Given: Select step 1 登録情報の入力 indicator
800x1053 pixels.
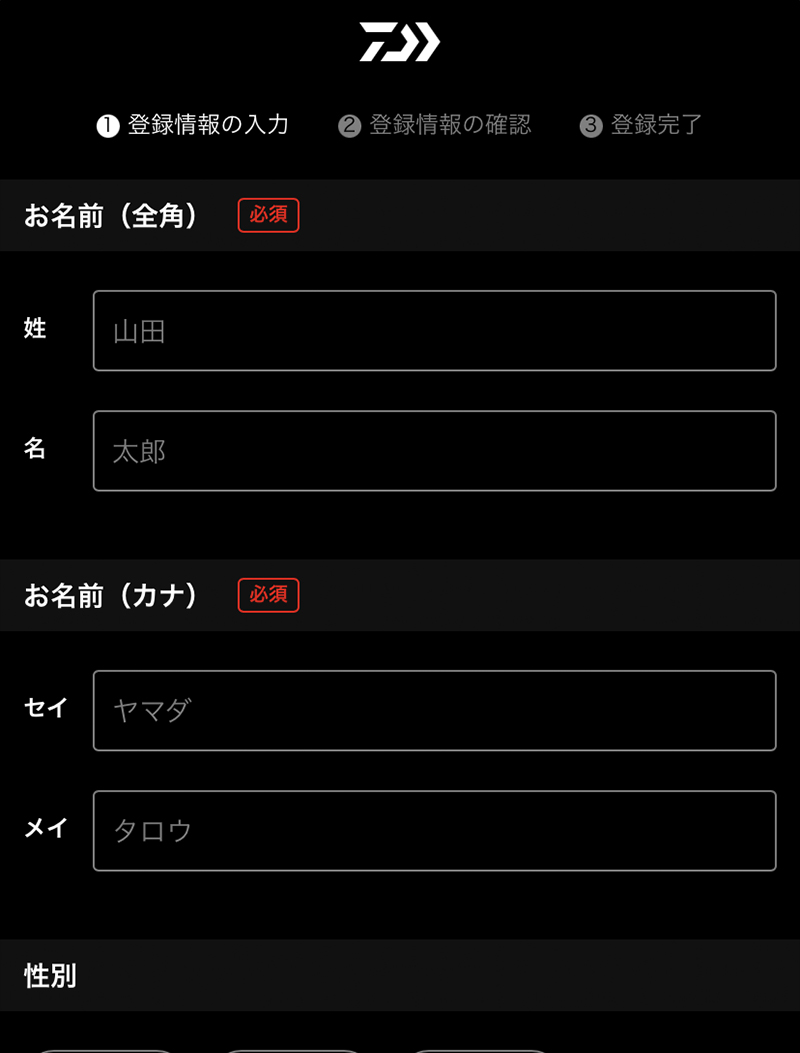Looking at the screenshot, I should pyautogui.click(x=196, y=125).
